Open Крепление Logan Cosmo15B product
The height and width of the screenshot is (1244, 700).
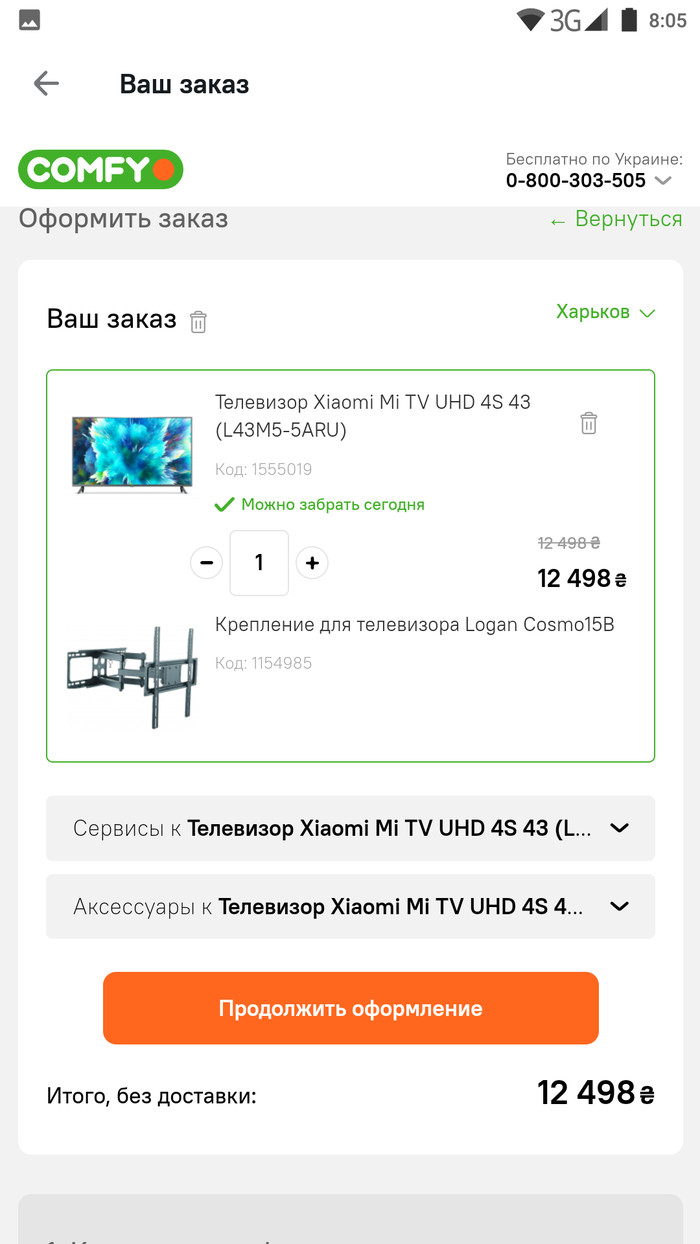pos(414,625)
